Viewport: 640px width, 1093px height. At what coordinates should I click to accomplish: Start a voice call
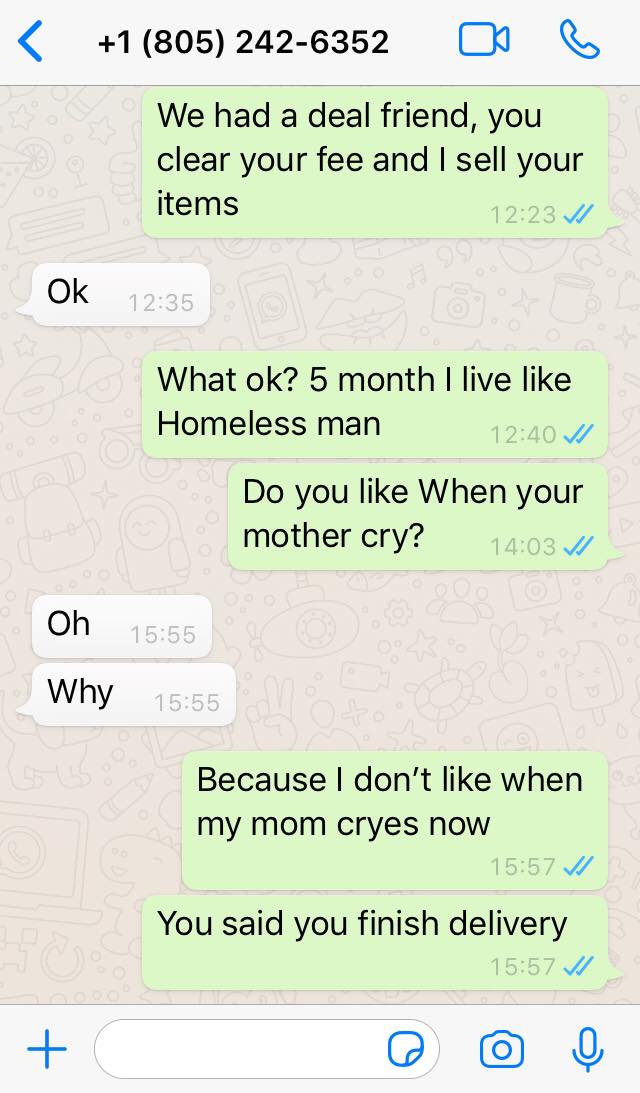pos(579,40)
